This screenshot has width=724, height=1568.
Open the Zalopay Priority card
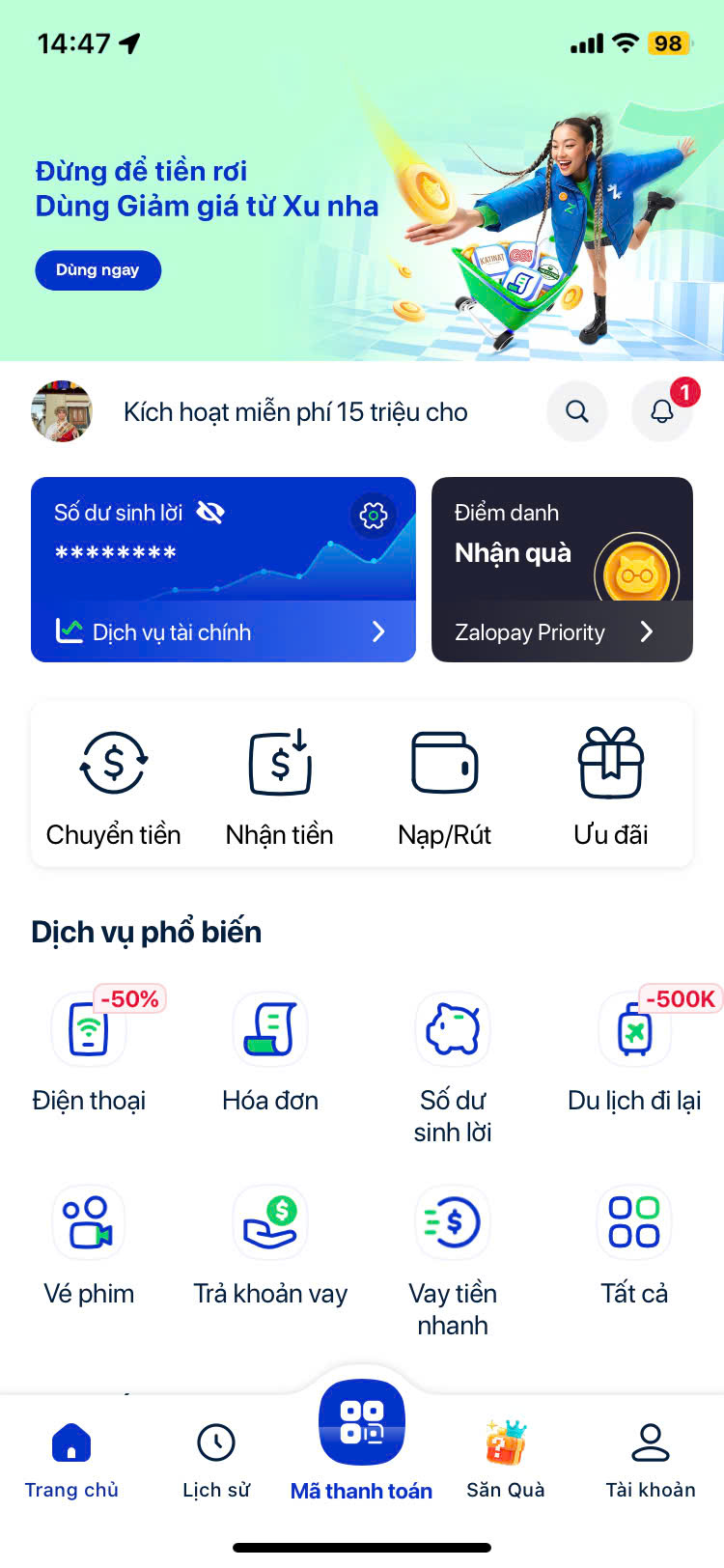[x=562, y=632]
